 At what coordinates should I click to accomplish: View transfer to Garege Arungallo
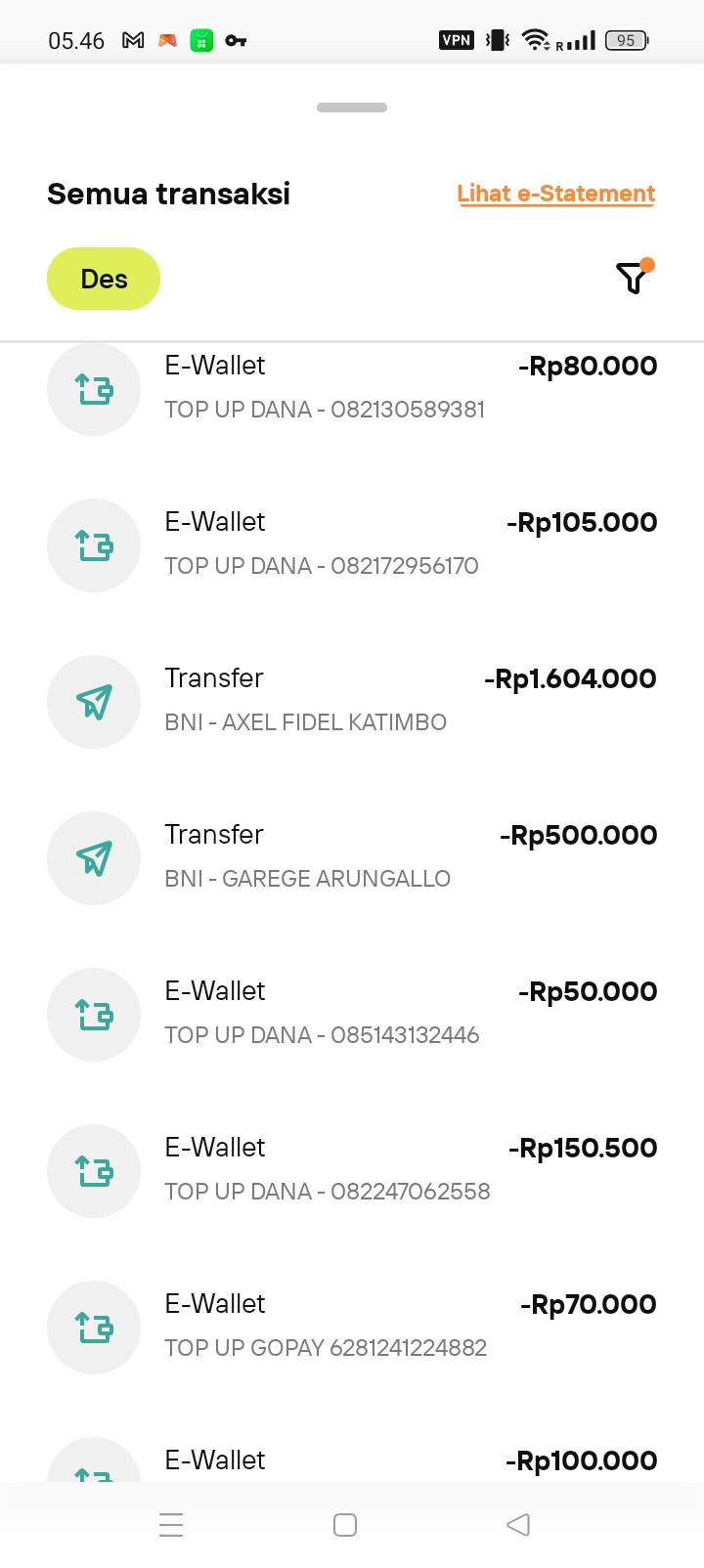(352, 857)
